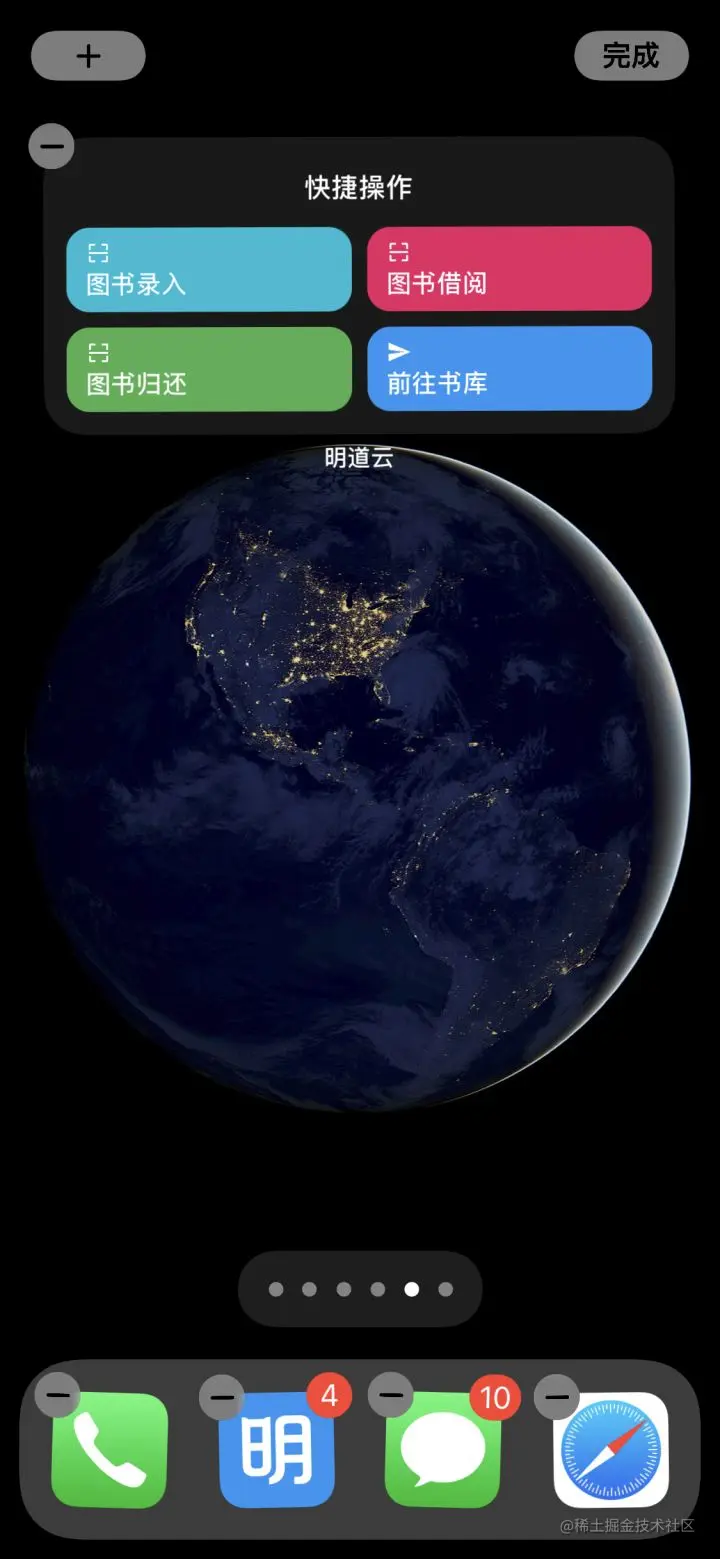This screenshot has width=720, height=1559.
Task: Open the 明道云 app in the dock
Action: 277,1450
